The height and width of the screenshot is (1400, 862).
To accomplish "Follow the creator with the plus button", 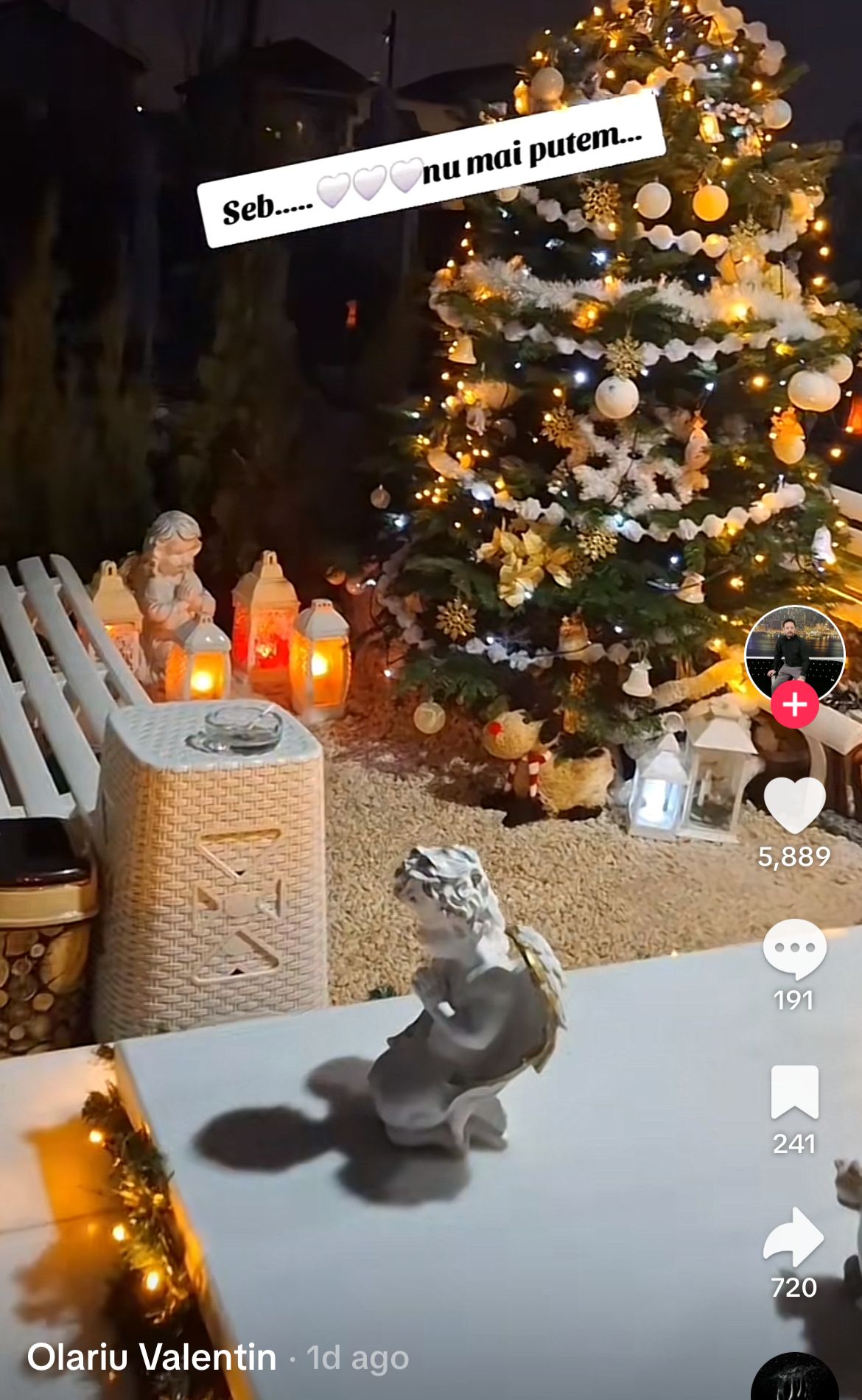I will 794,705.
